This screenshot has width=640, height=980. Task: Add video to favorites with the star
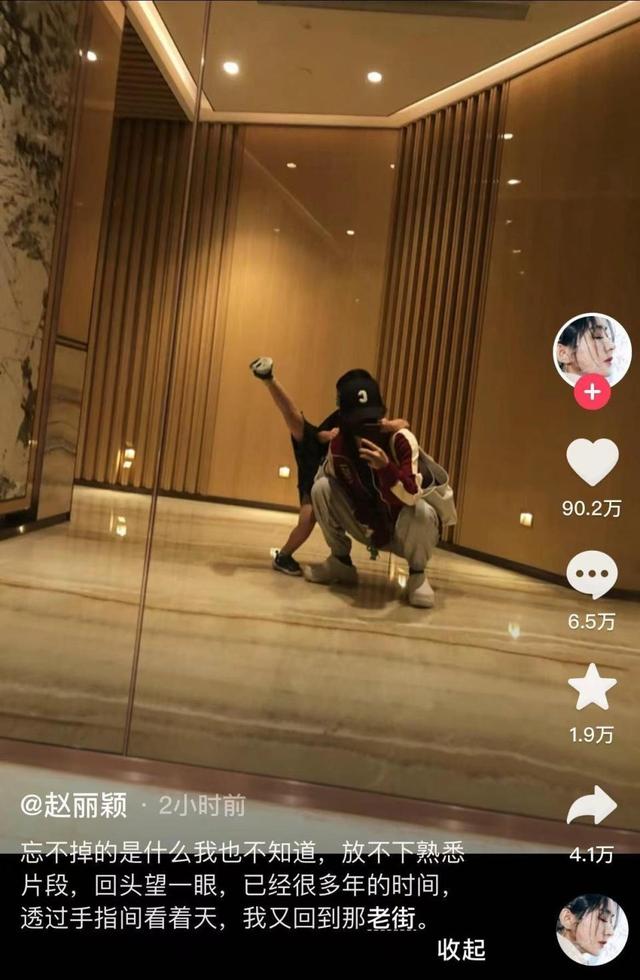592,688
